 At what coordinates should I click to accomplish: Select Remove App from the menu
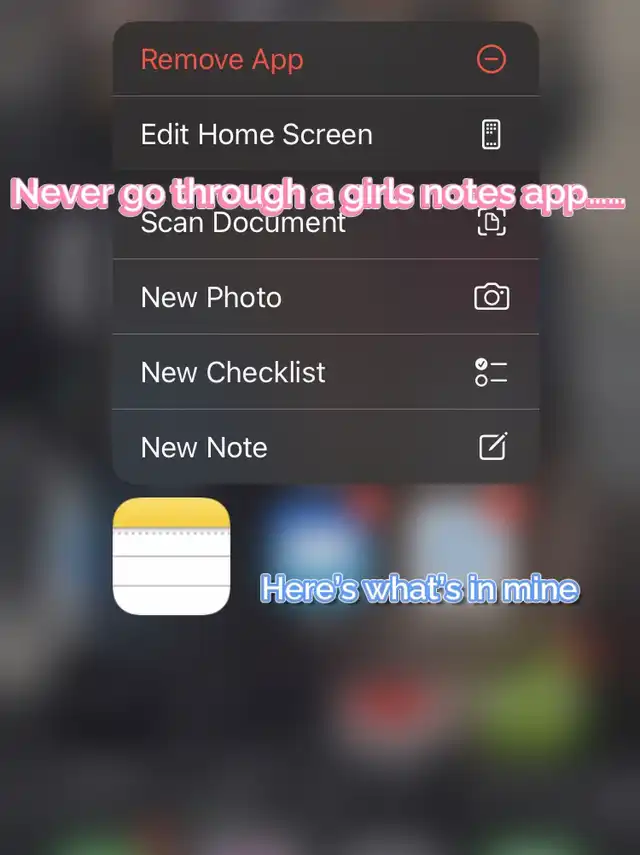325,59
